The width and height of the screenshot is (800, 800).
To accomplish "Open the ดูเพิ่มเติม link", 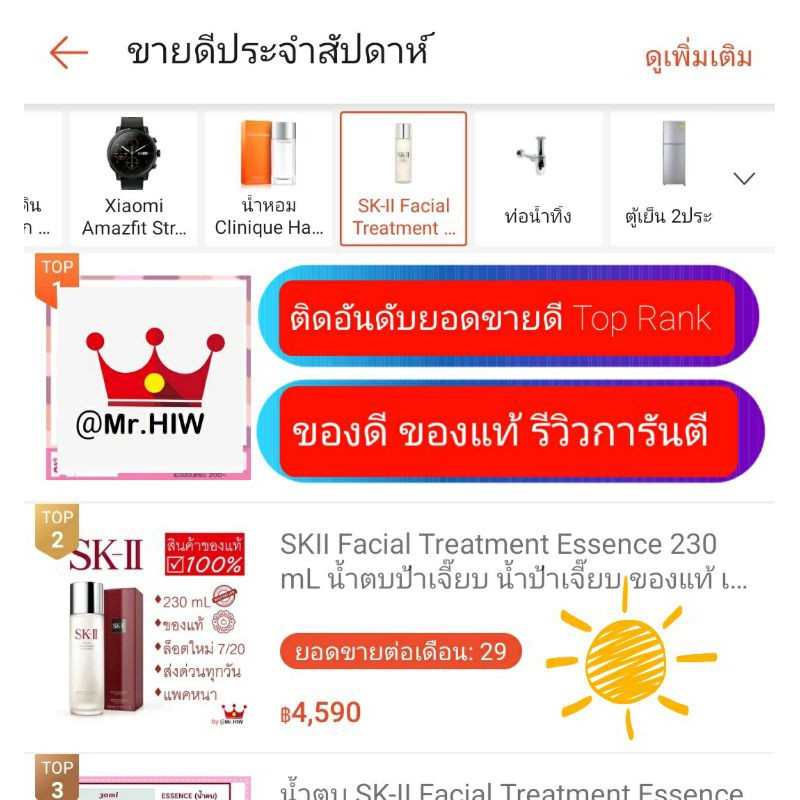I will [x=698, y=57].
